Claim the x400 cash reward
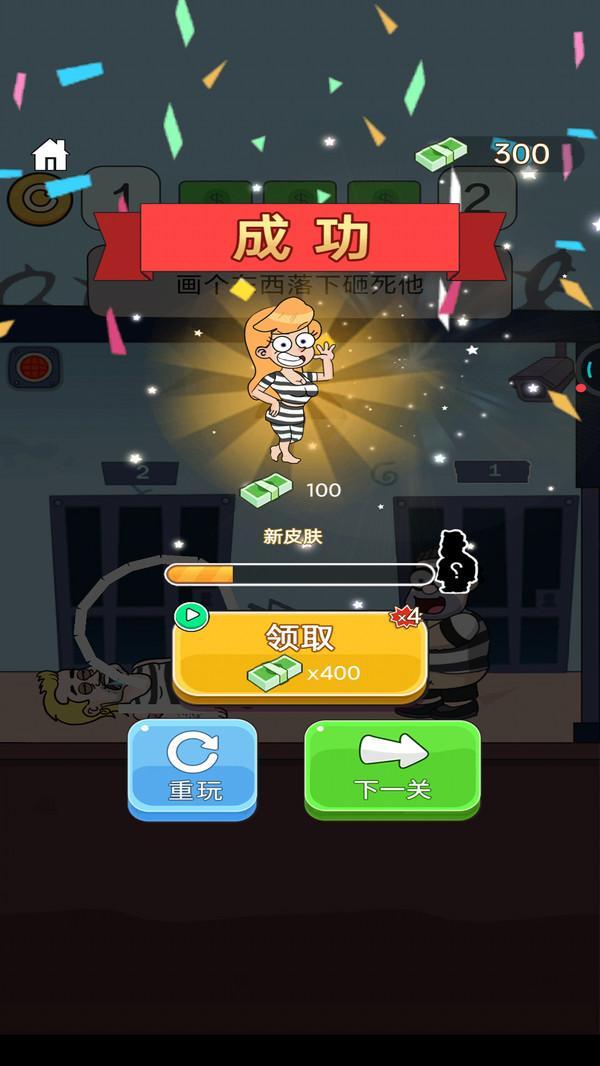600x1066 pixels. tap(300, 657)
